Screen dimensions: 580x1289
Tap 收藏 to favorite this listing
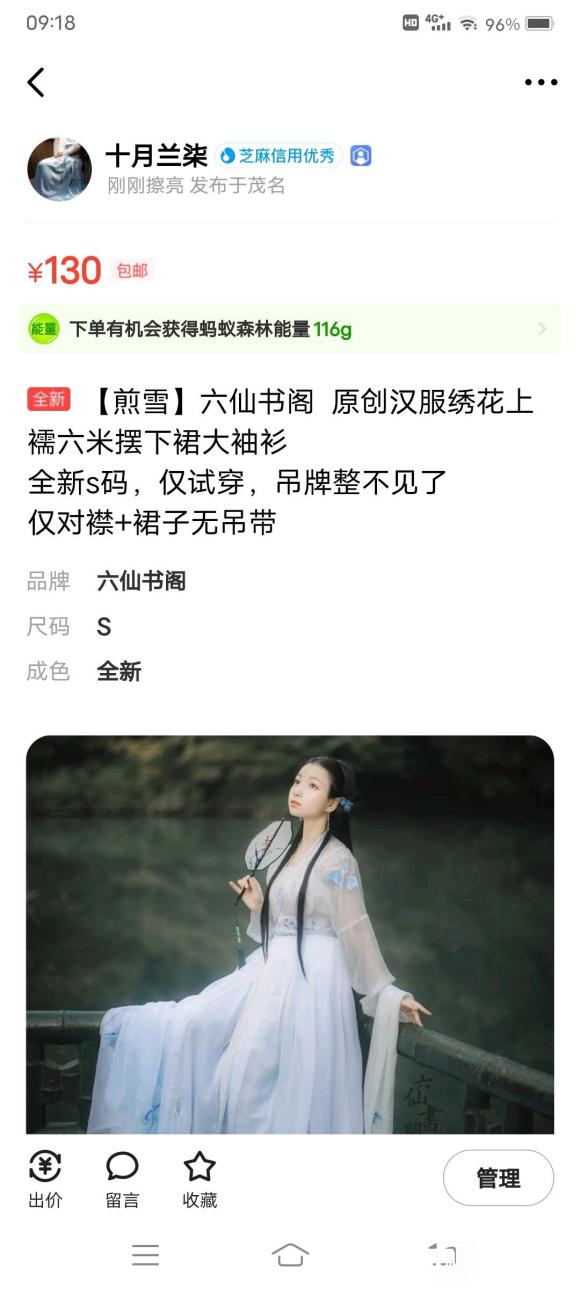click(200, 1180)
